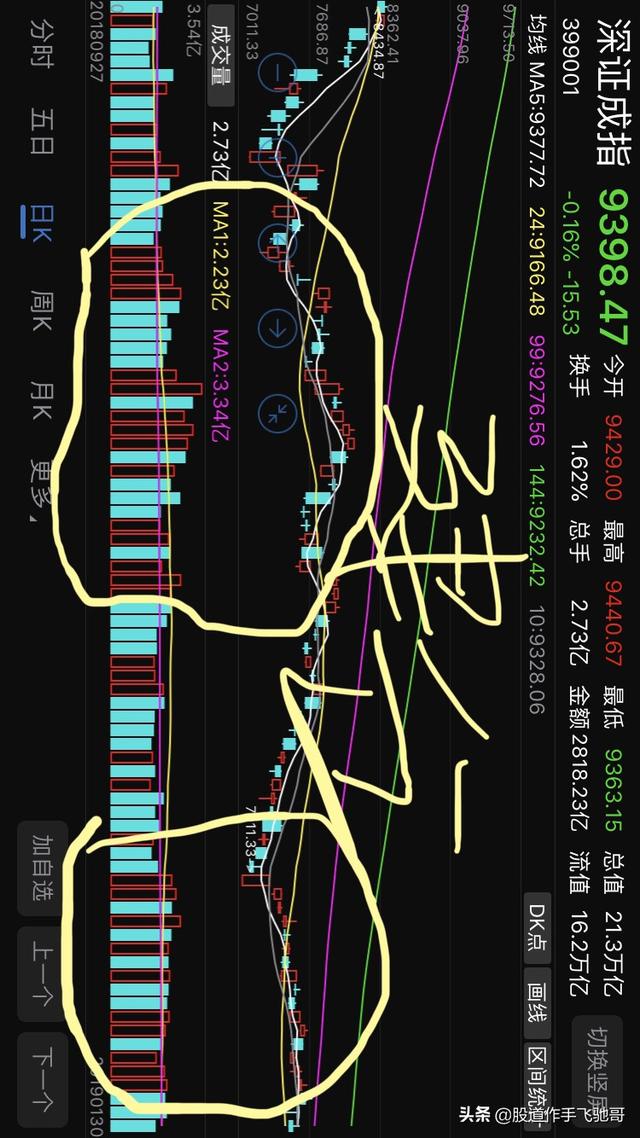Open the DK点 indicator
The image size is (640, 1138).
click(x=538, y=927)
